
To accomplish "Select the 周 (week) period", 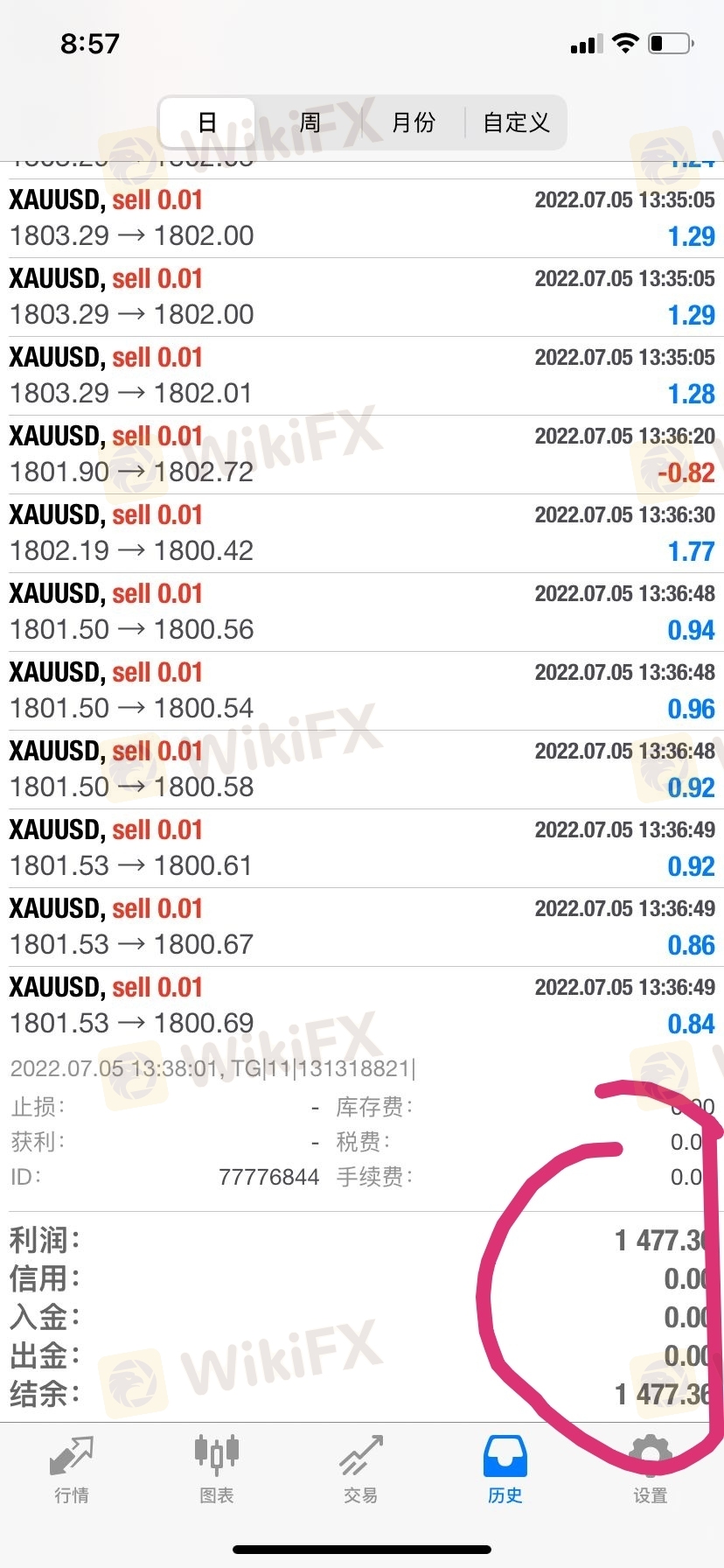I will point(310,122).
